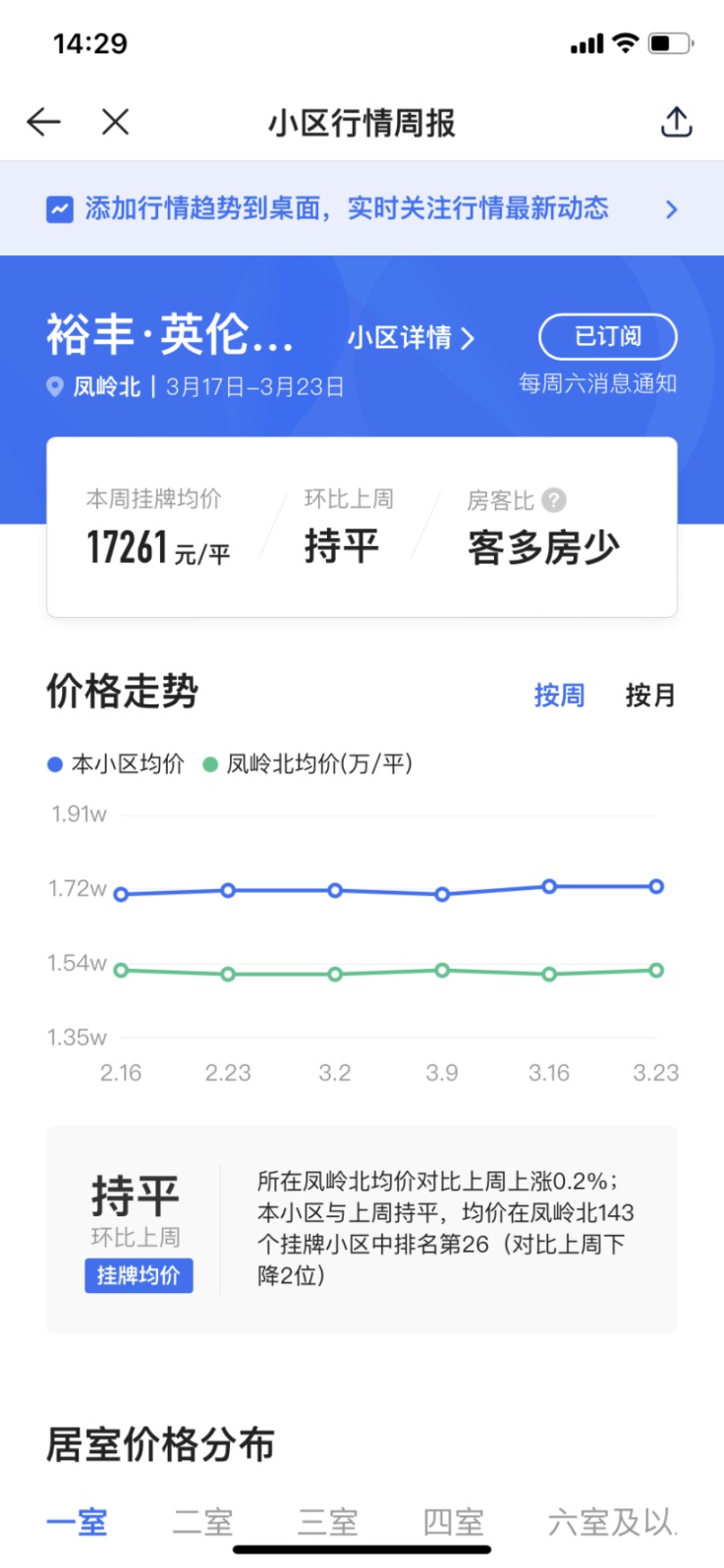724x1568 pixels.
Task: Go back using the arrow icon
Action: (x=43, y=122)
